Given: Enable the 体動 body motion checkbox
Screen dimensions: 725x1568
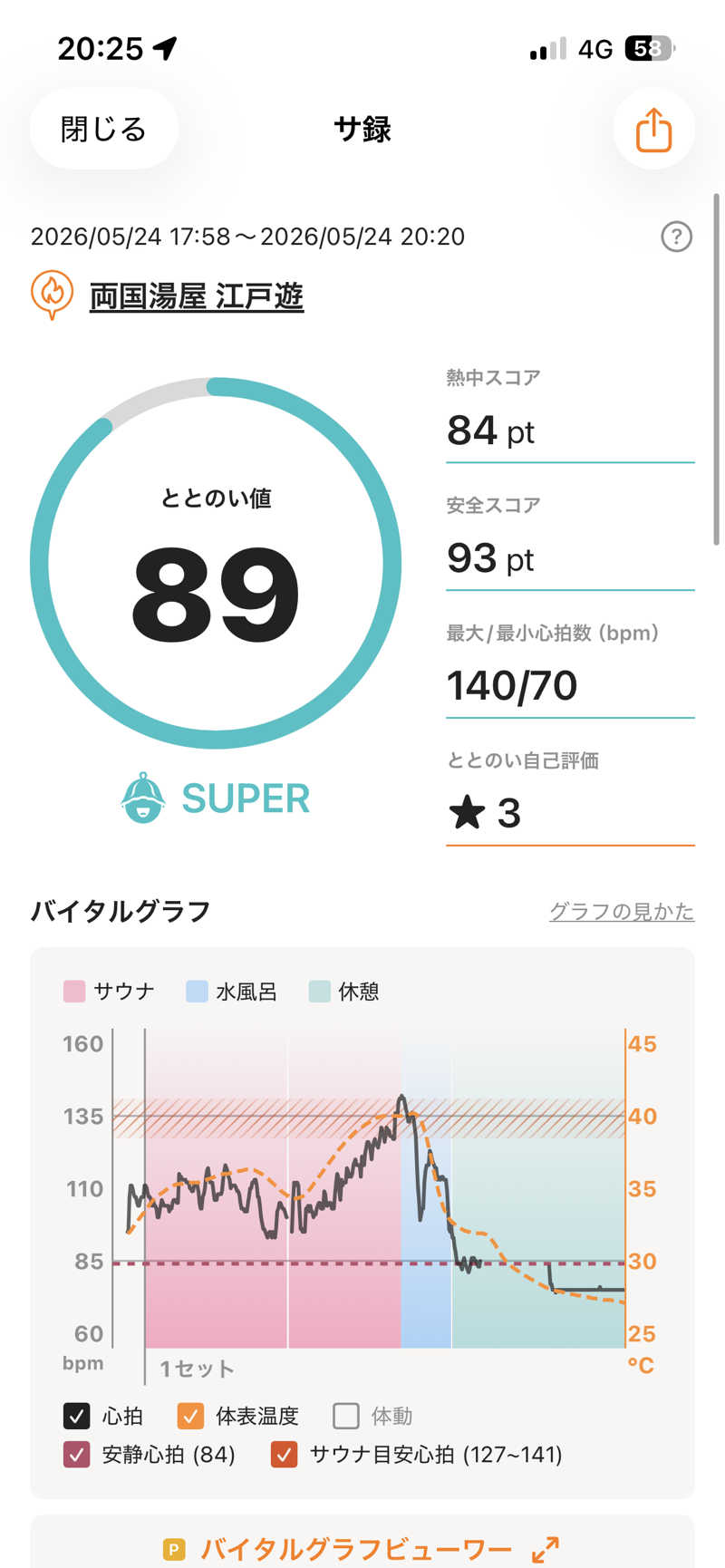Looking at the screenshot, I should (x=346, y=1416).
